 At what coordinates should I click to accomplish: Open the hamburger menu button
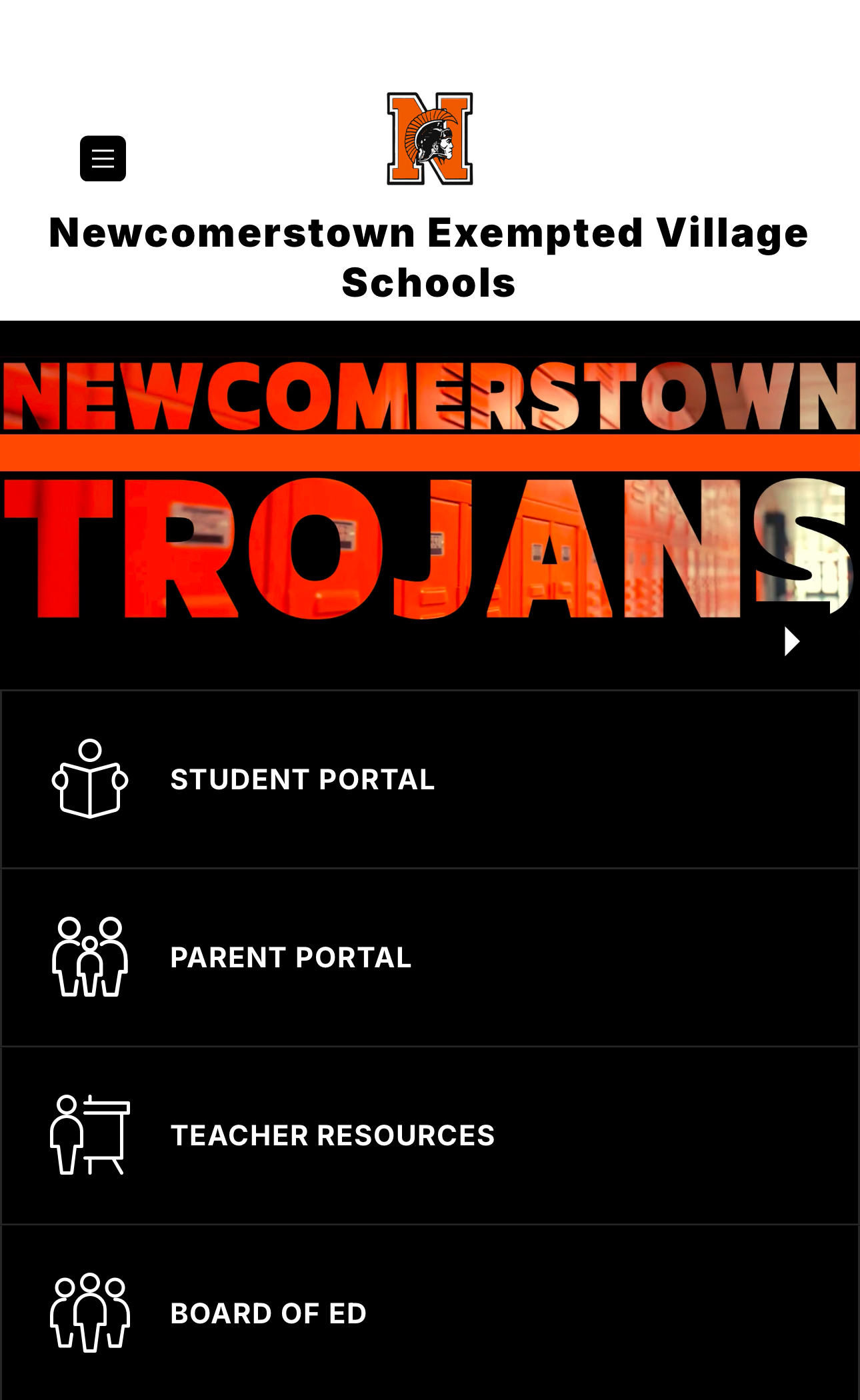(103, 159)
